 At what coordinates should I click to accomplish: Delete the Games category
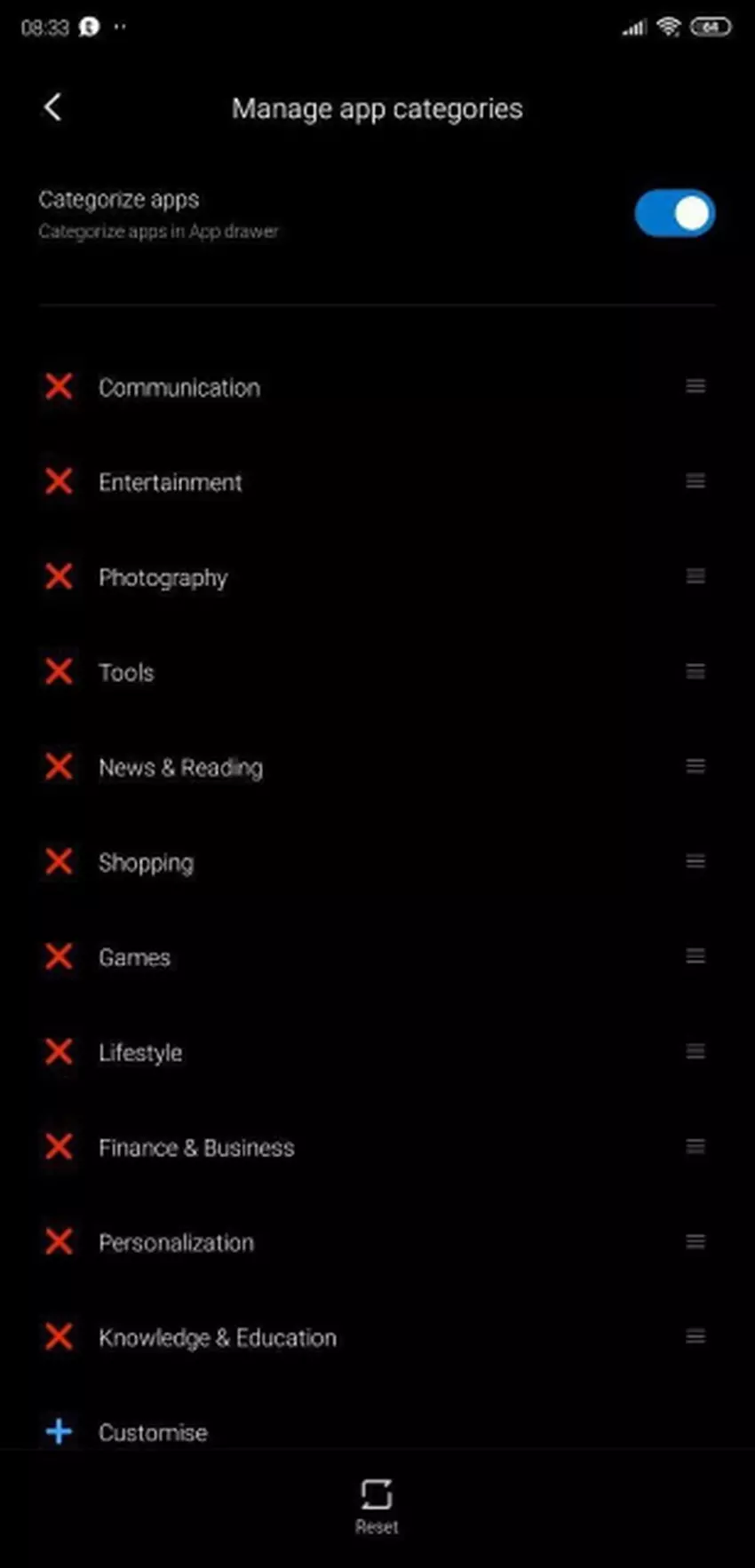pos(59,956)
